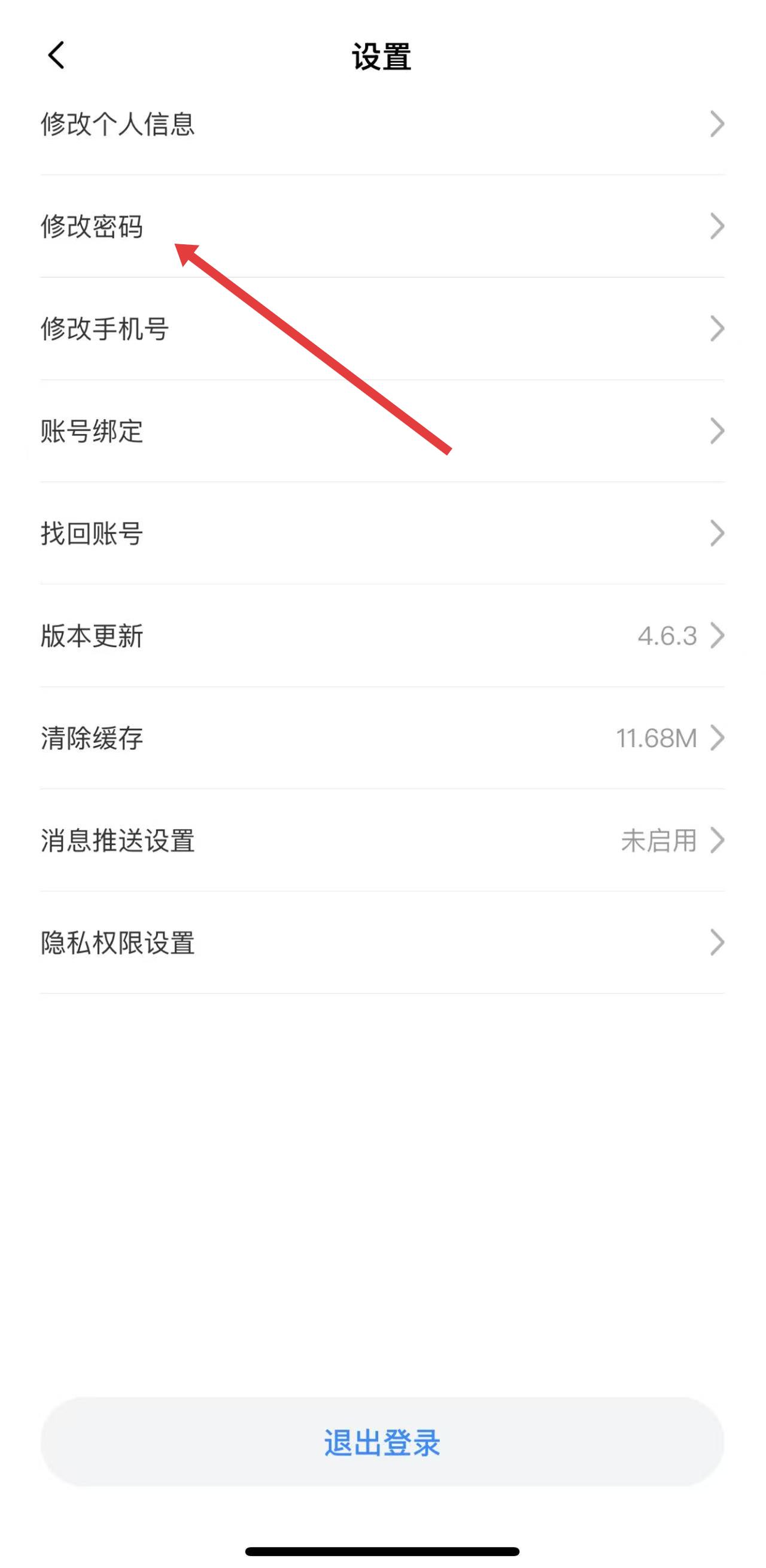Open 隐私权限设置 privacy permissions
The image size is (766, 1568).
382,942
